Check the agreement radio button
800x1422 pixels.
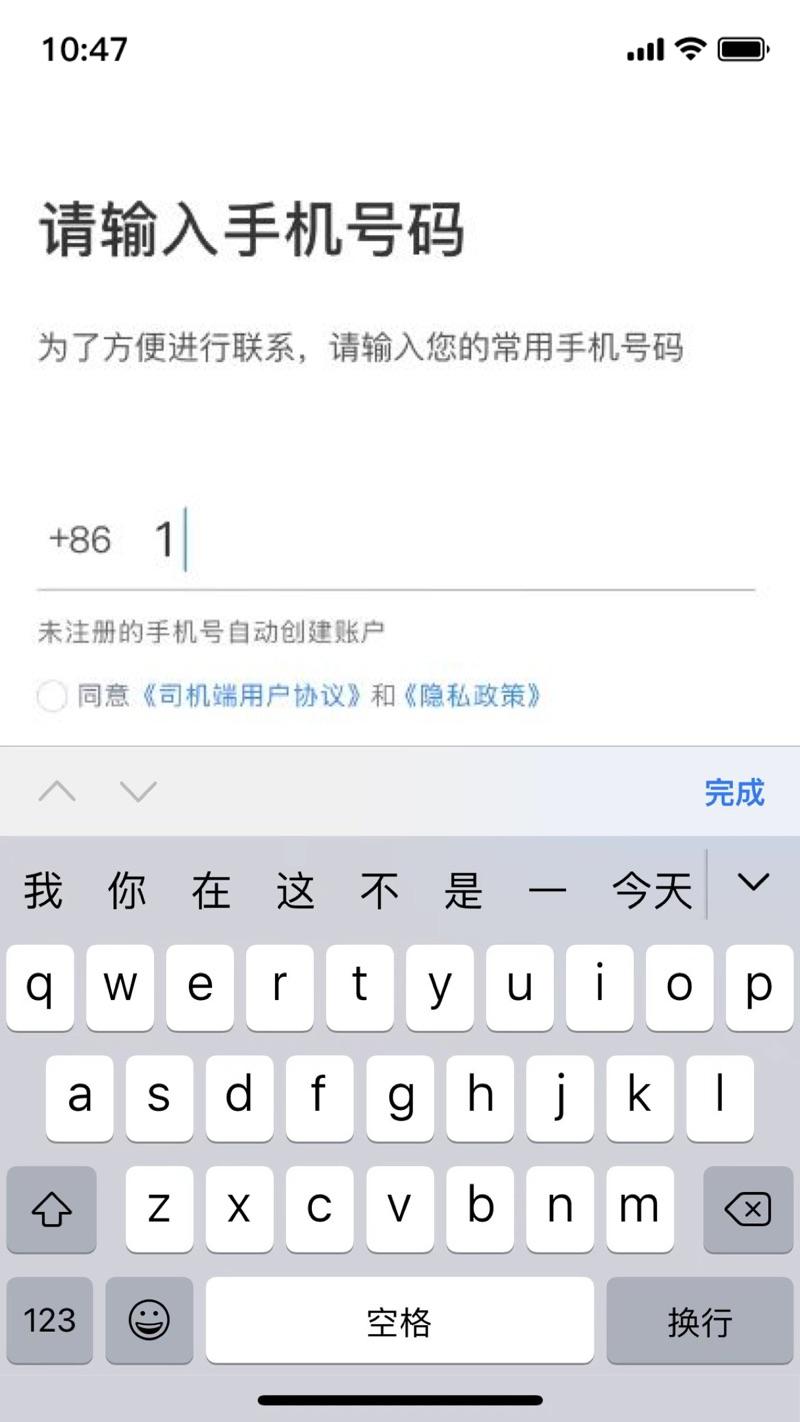click(x=52, y=696)
